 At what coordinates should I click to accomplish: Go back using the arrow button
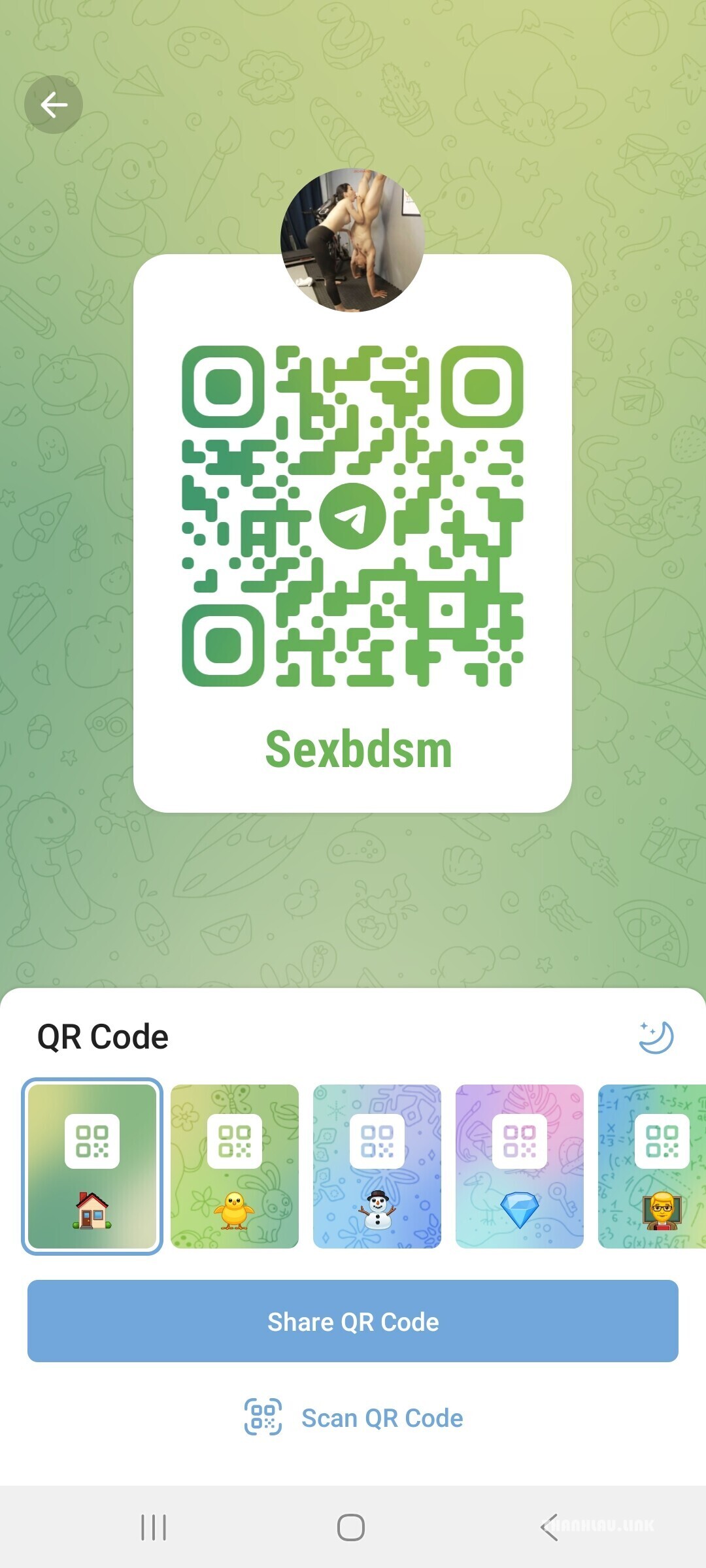(54, 105)
